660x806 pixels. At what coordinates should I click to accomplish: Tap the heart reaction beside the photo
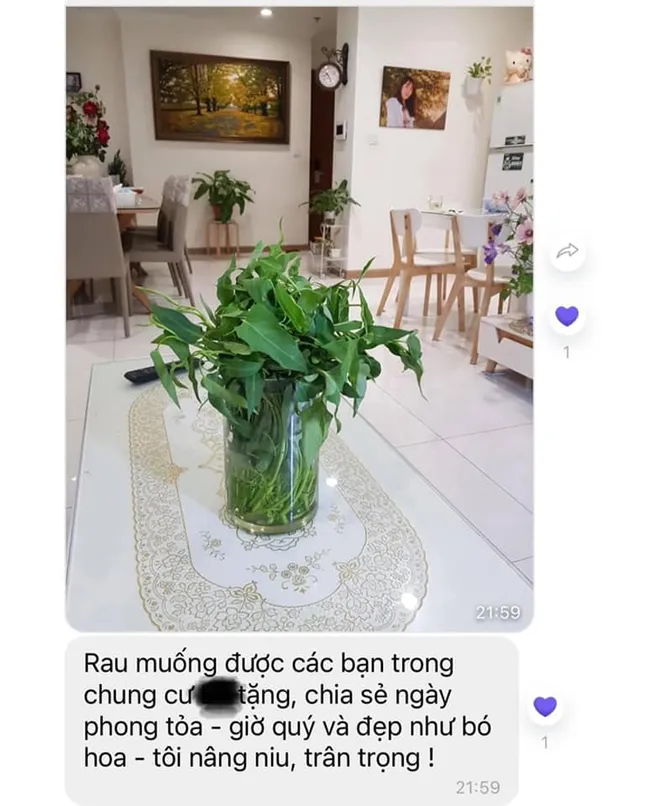(x=567, y=317)
